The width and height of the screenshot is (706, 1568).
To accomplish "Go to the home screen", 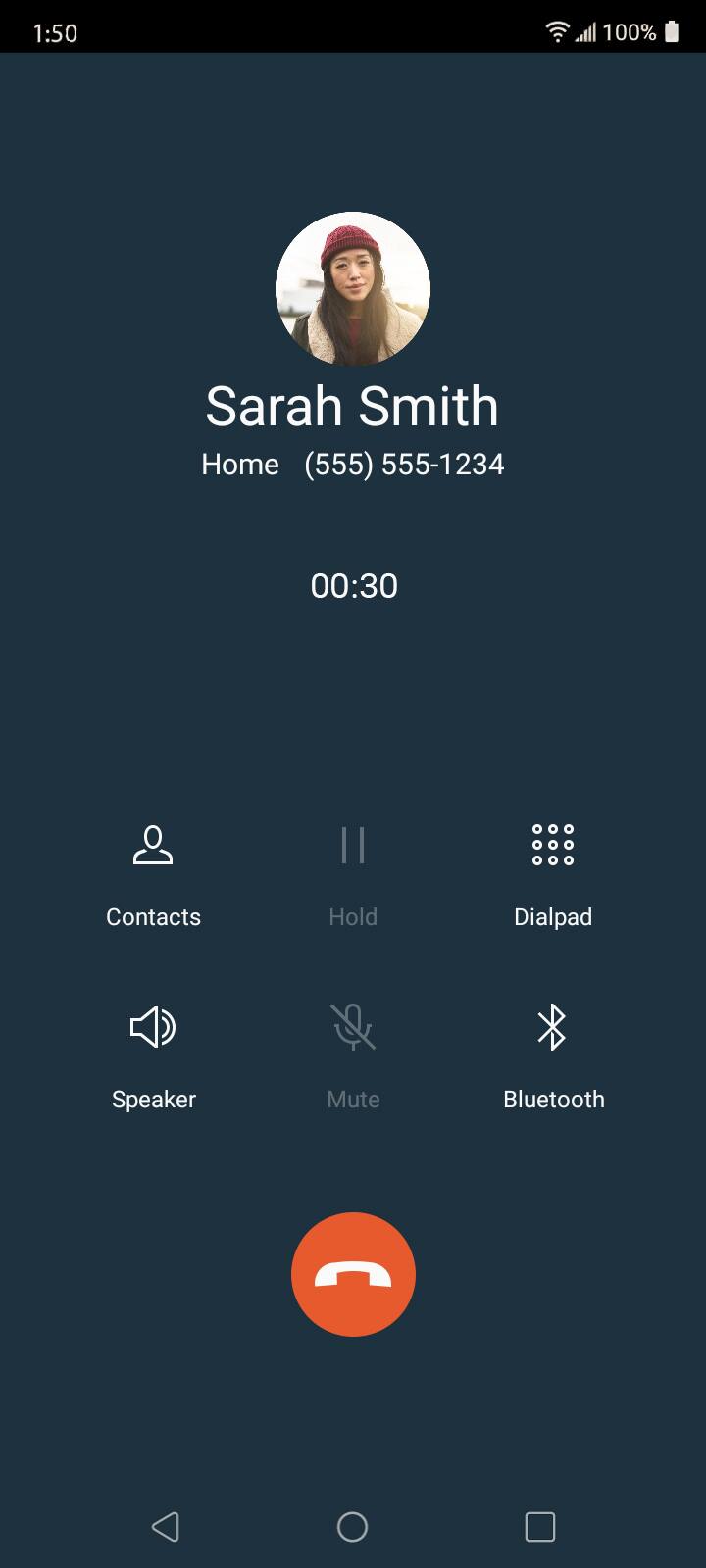I will [x=352, y=1526].
